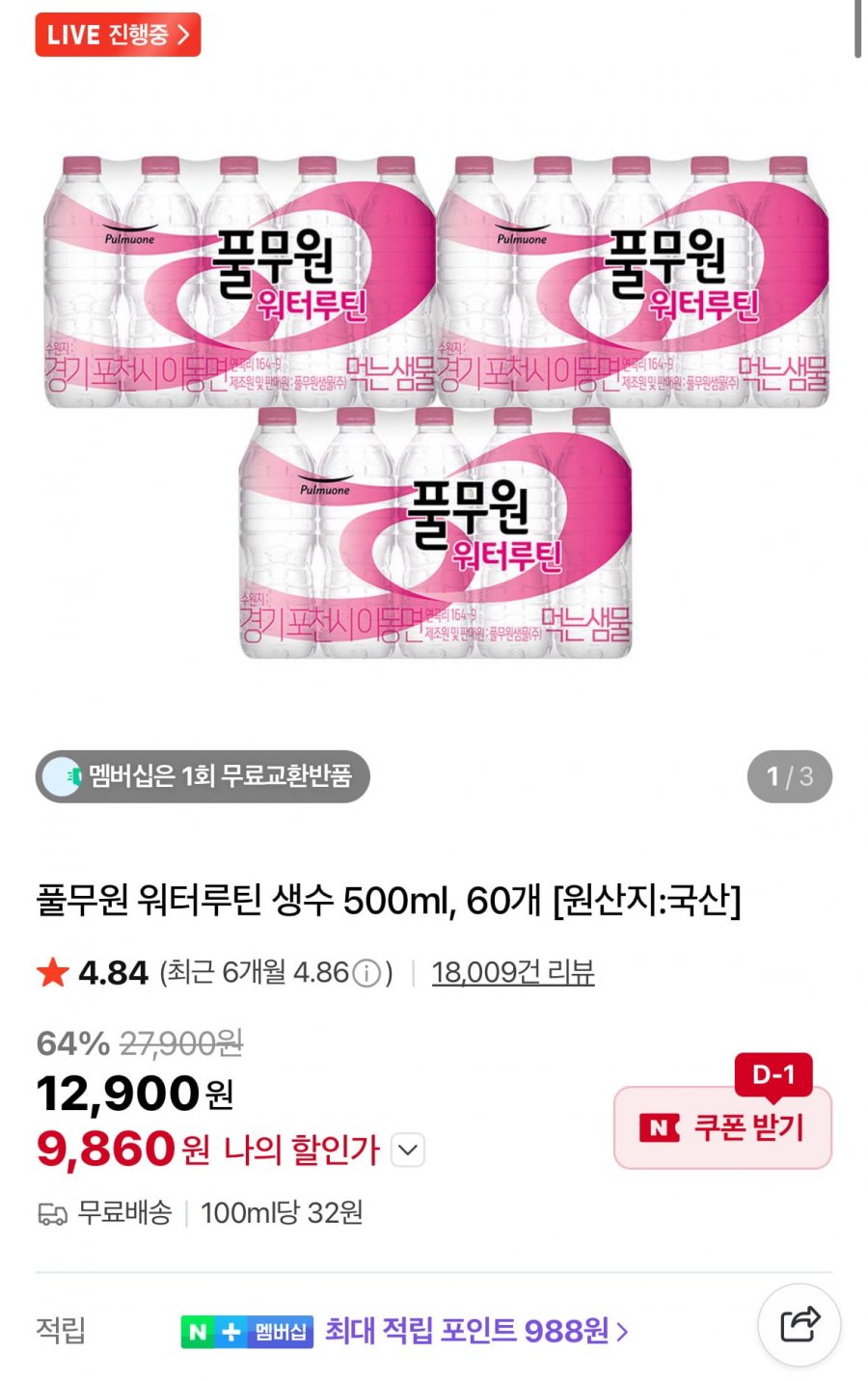This screenshot has height=1381, width=868.
Task: Tap the membership free exchange-return banner
Action: [203, 776]
